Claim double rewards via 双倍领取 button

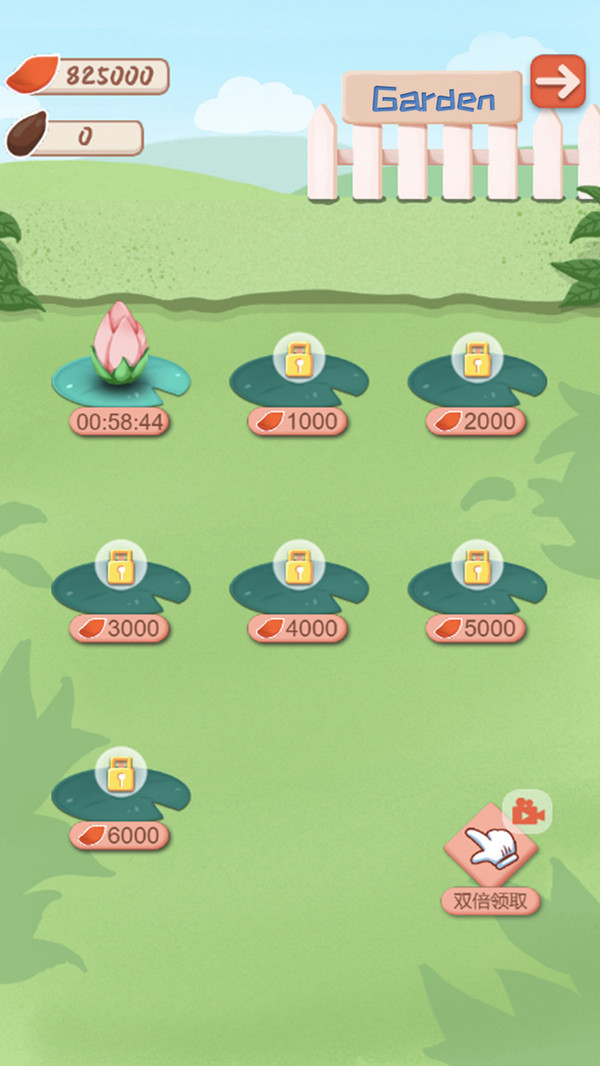tap(491, 900)
